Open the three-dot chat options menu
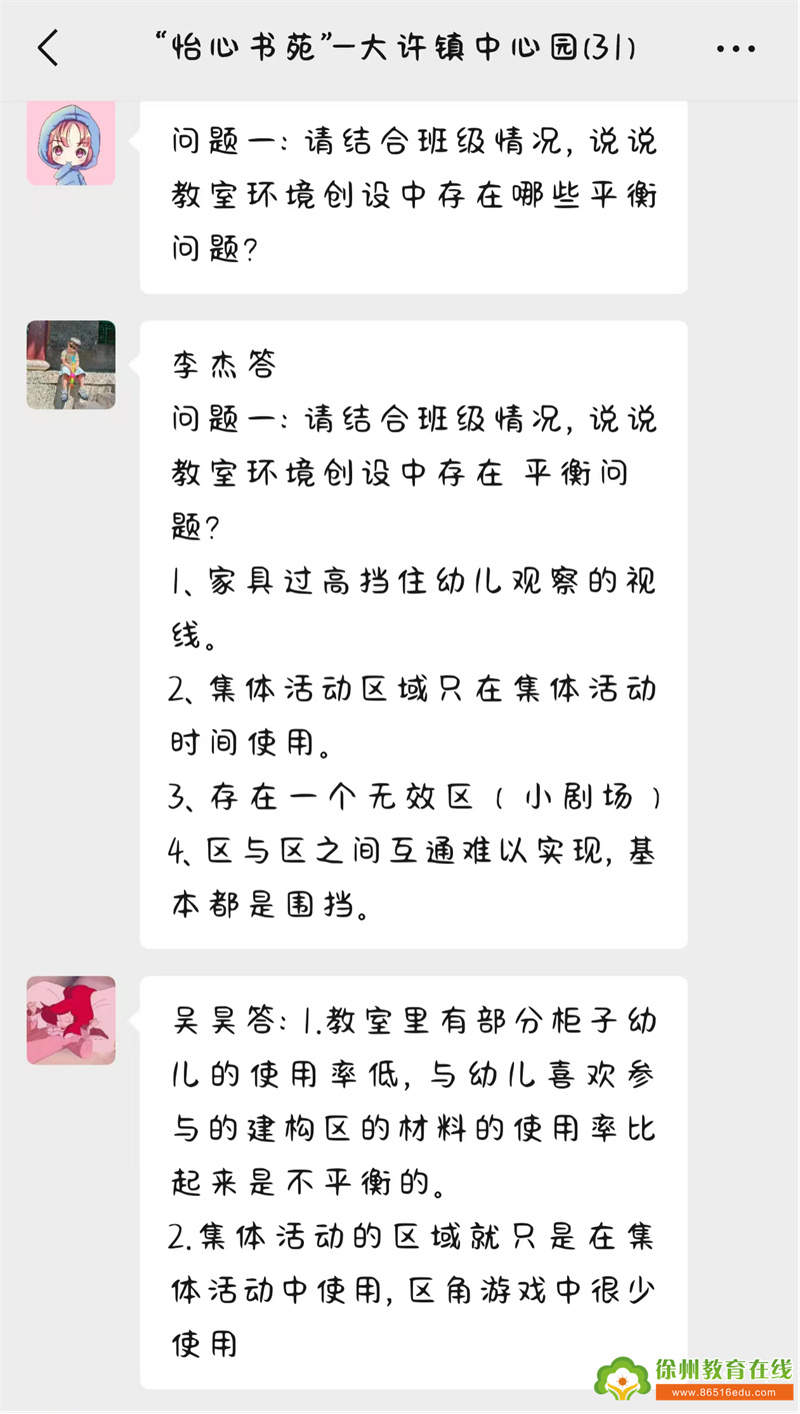 (x=736, y=48)
